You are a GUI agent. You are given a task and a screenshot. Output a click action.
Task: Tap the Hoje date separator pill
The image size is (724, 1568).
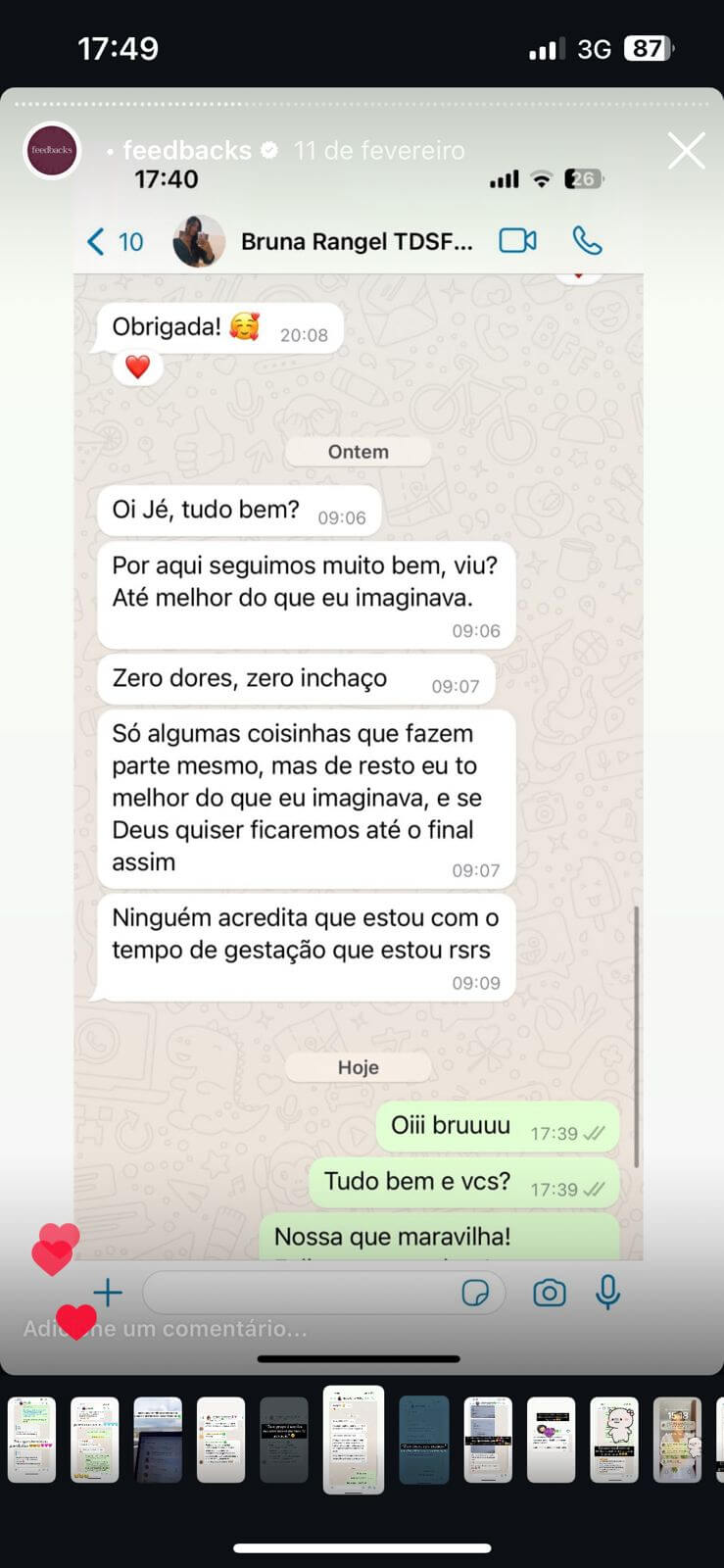(358, 1066)
